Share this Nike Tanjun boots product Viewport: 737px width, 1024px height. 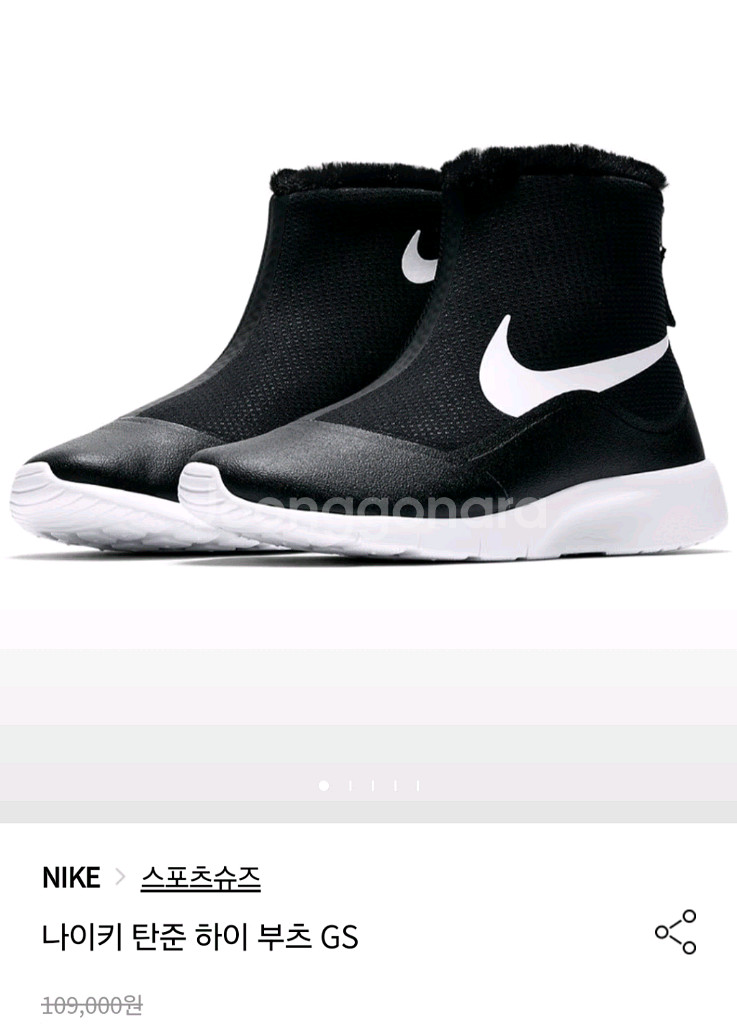676,931
